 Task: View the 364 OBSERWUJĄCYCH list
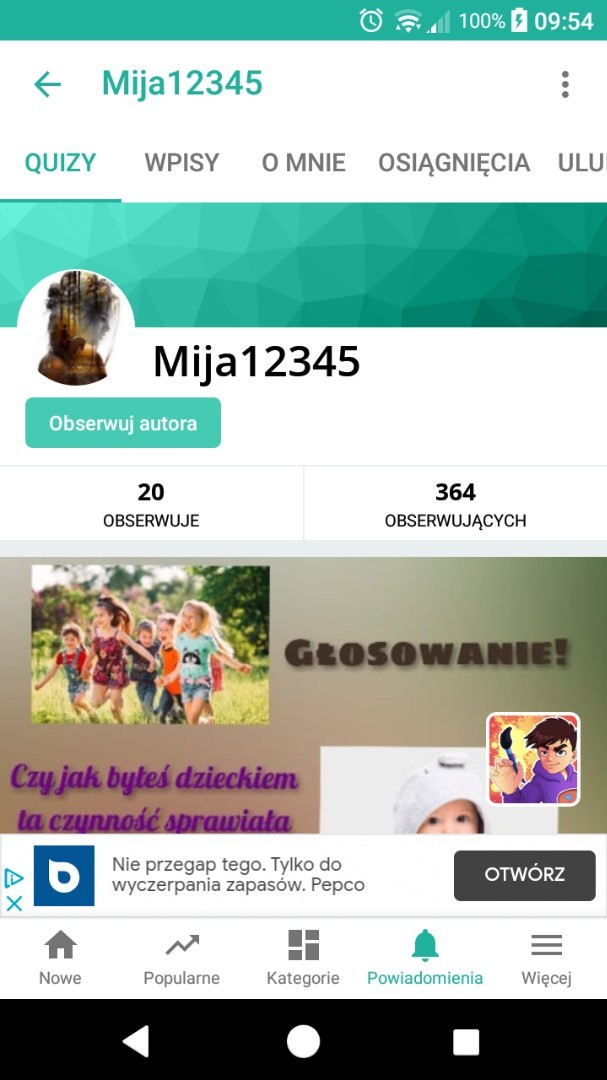[x=455, y=503]
